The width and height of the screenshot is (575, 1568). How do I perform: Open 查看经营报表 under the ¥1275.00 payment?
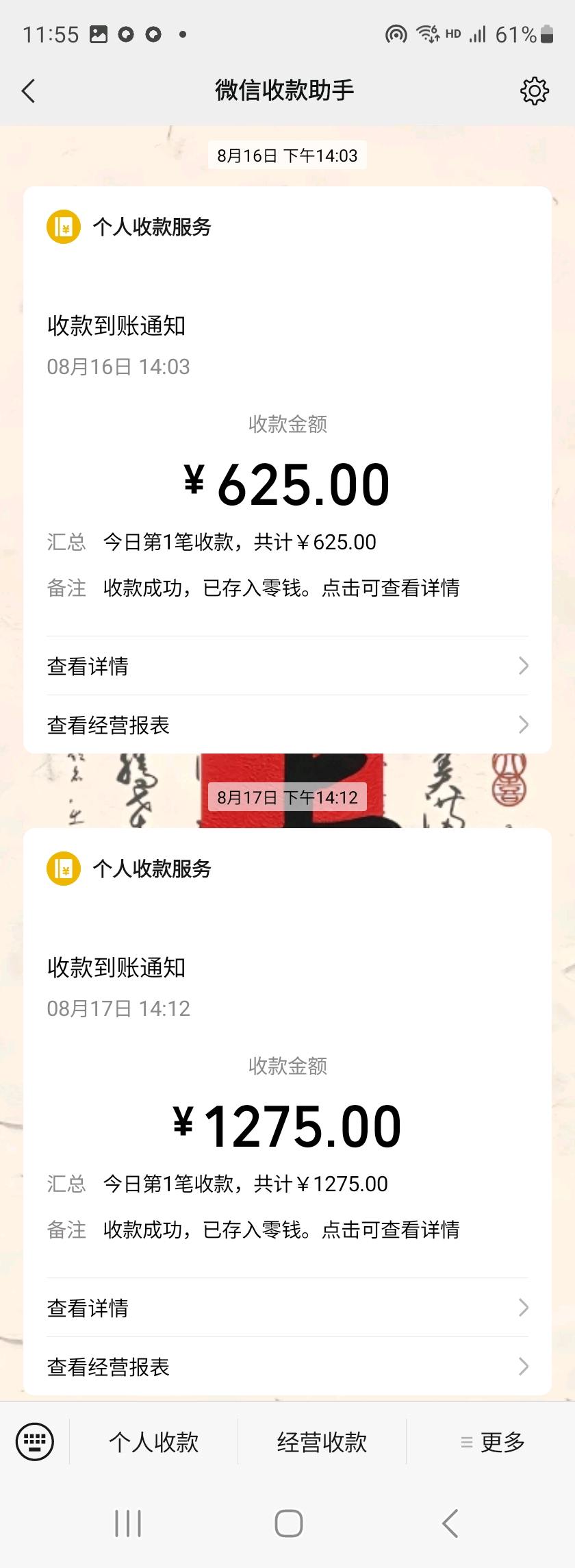point(287,1367)
